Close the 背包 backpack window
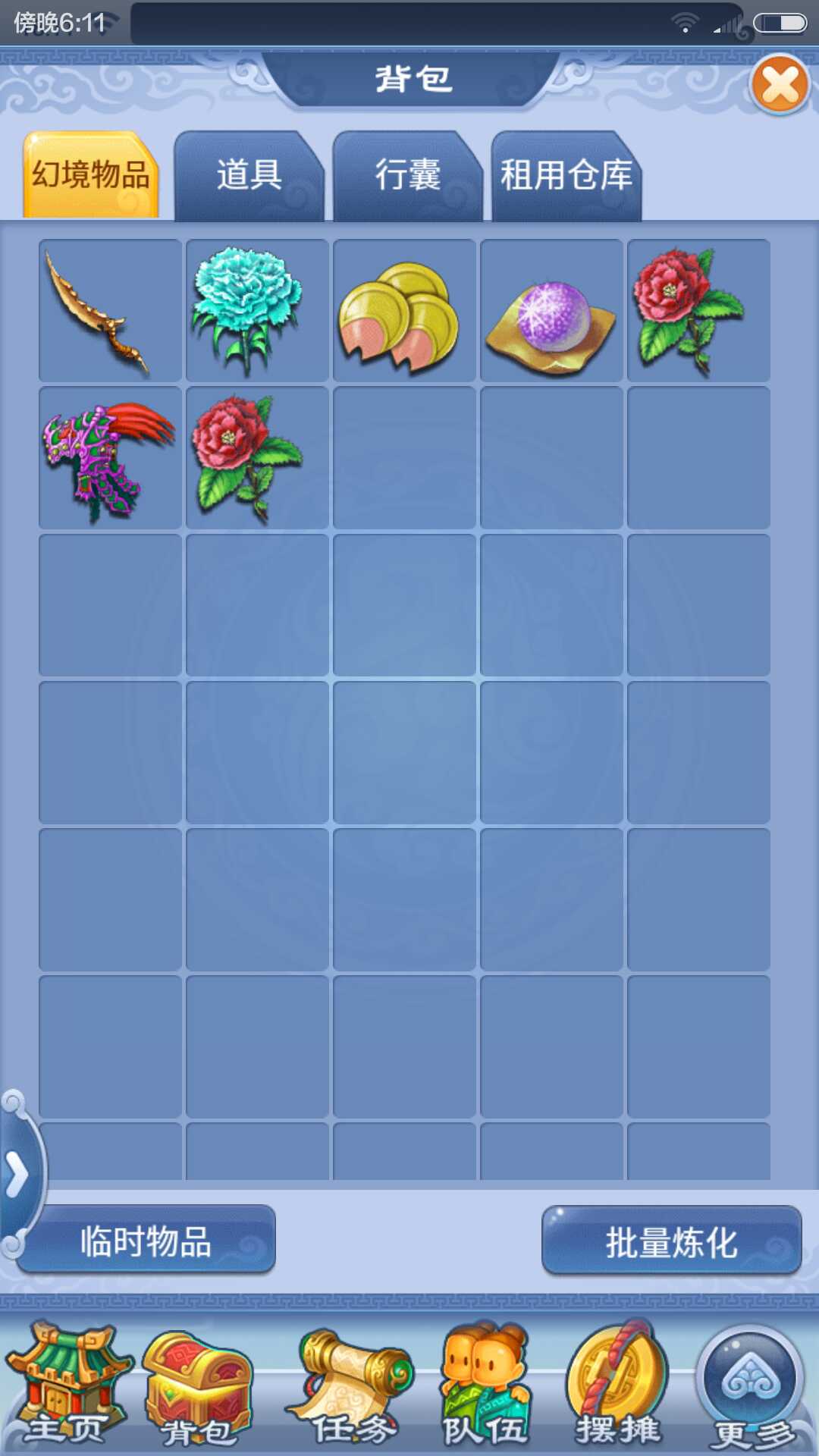Screen dimensions: 819x1456 780,84
